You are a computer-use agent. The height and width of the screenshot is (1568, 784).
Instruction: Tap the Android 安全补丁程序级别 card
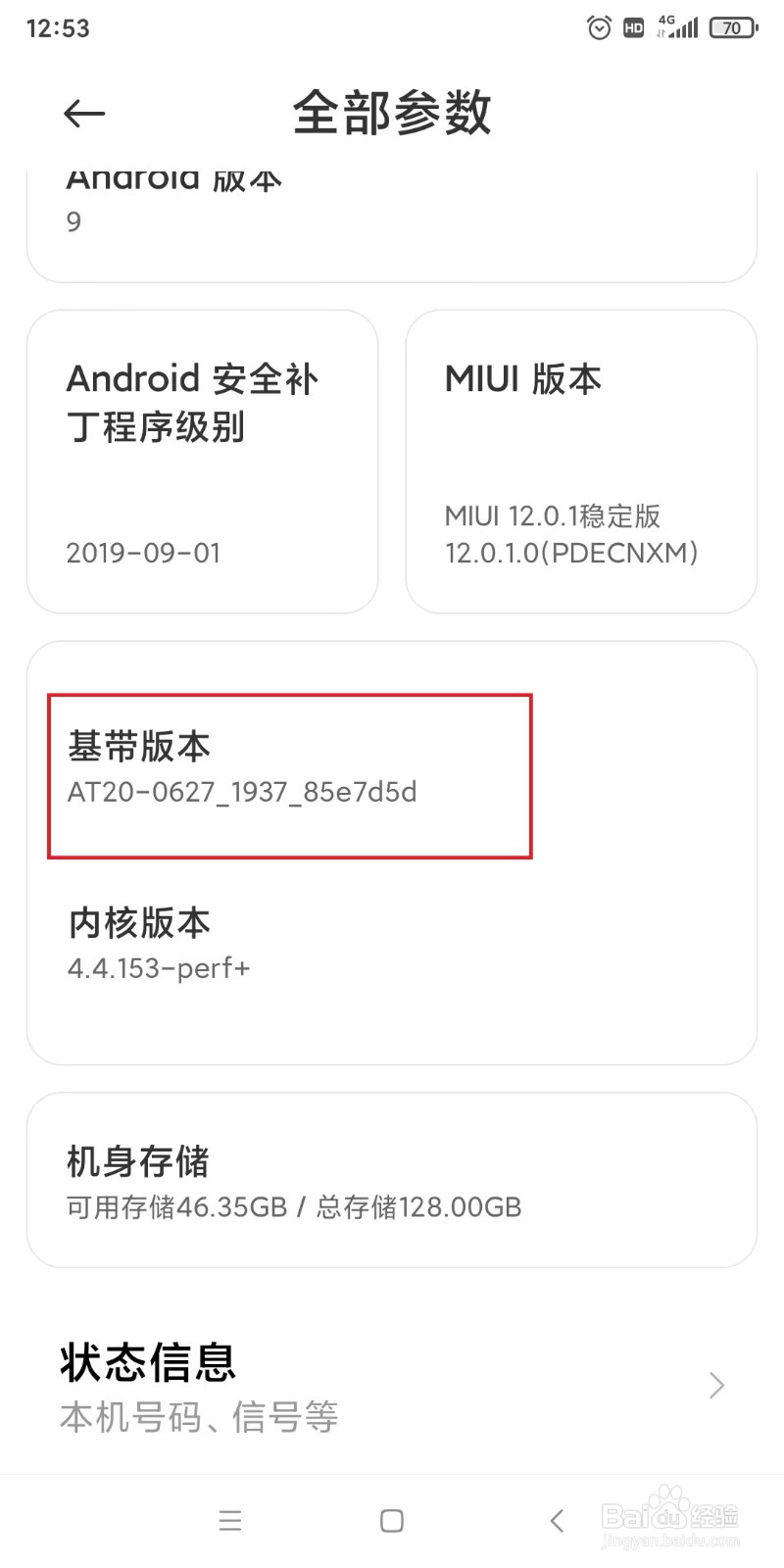point(201,461)
